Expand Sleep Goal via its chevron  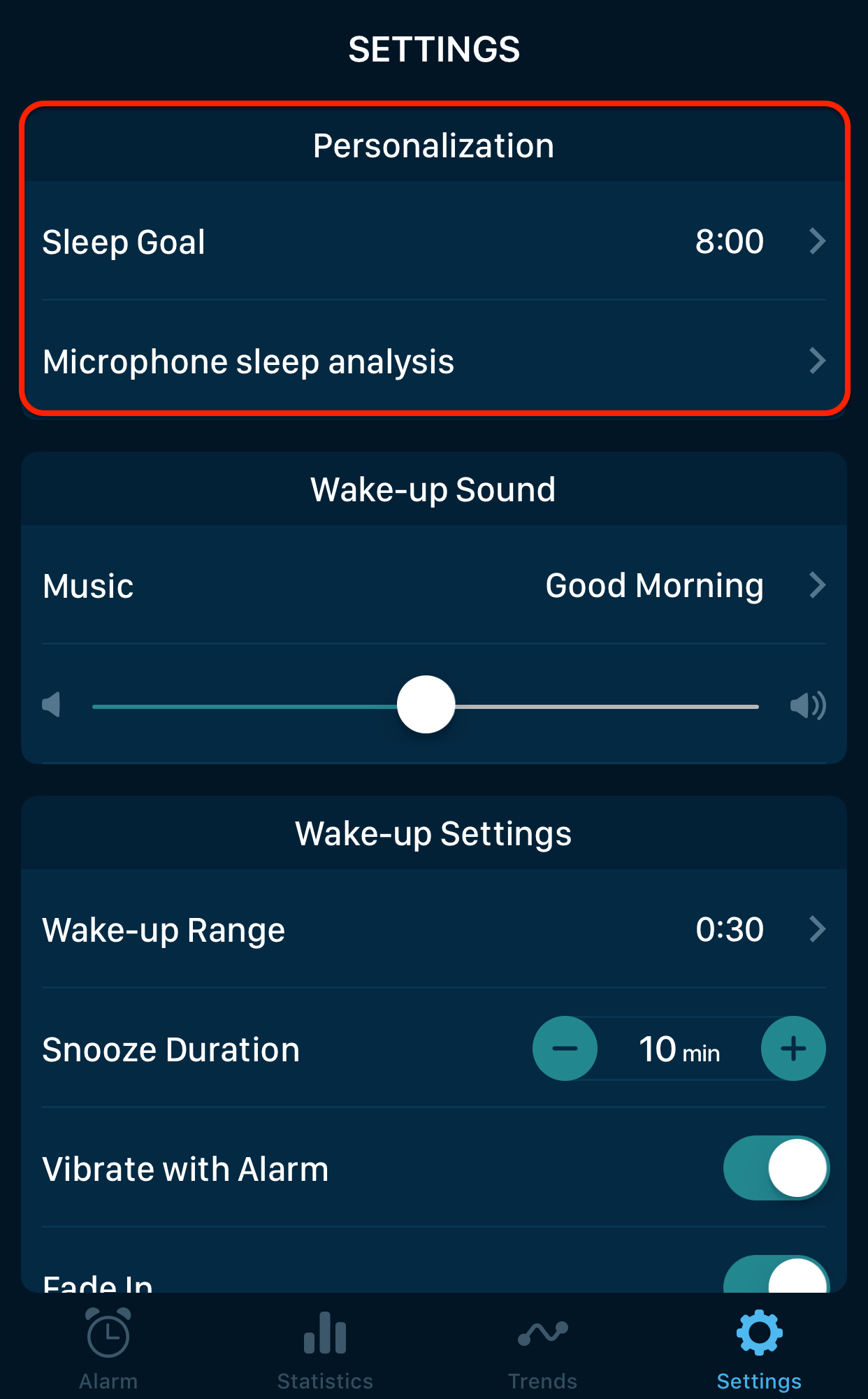point(818,241)
